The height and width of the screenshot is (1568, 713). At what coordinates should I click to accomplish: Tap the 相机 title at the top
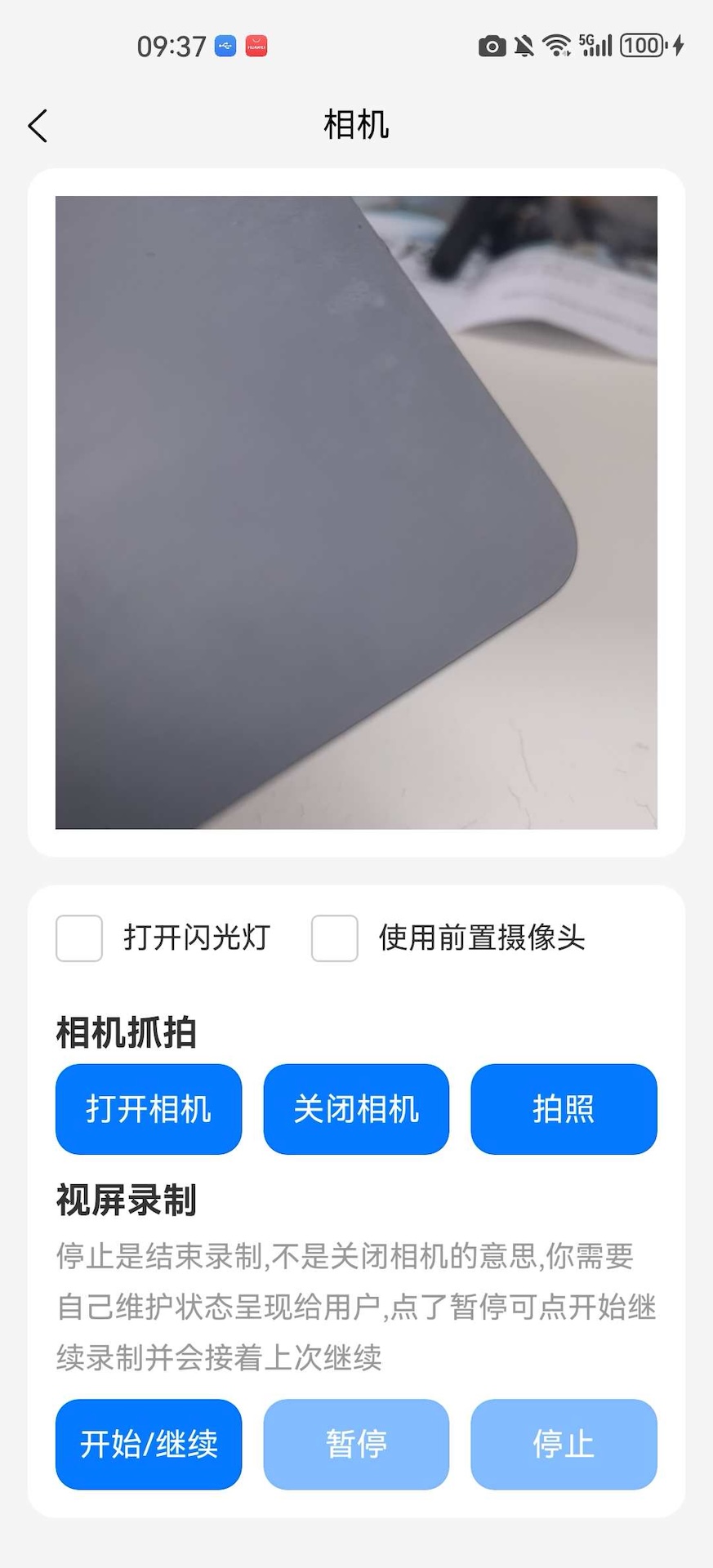click(356, 124)
